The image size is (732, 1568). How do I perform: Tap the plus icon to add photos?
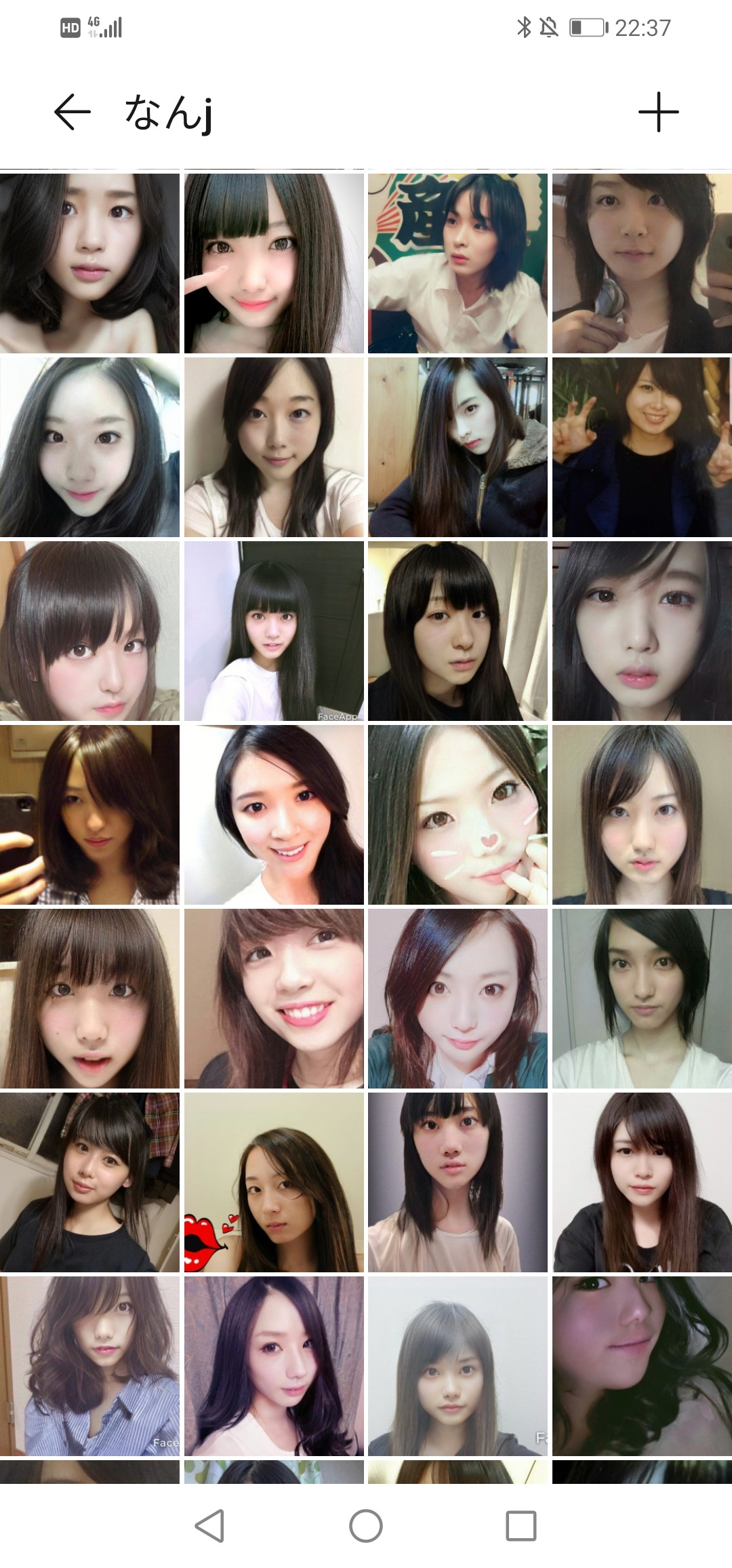click(x=658, y=112)
